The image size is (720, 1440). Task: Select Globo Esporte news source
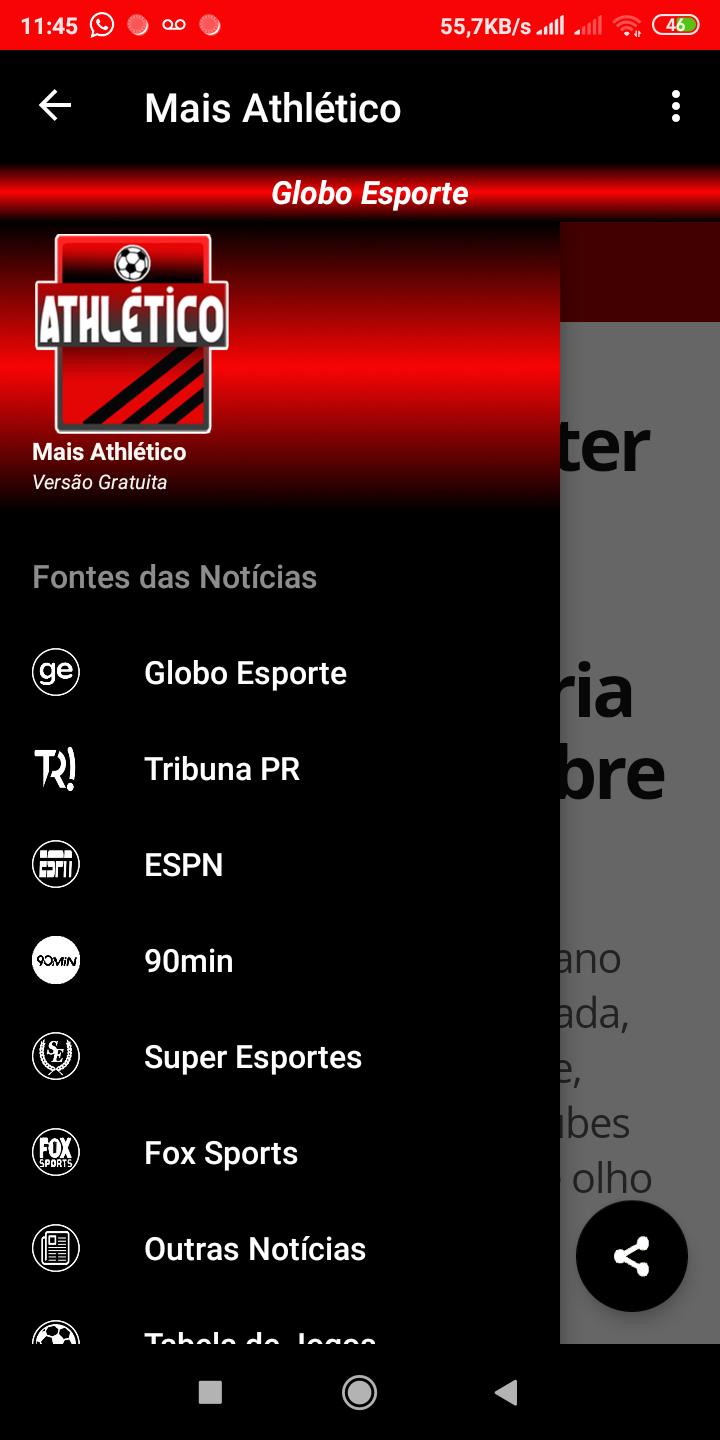[x=280, y=673]
